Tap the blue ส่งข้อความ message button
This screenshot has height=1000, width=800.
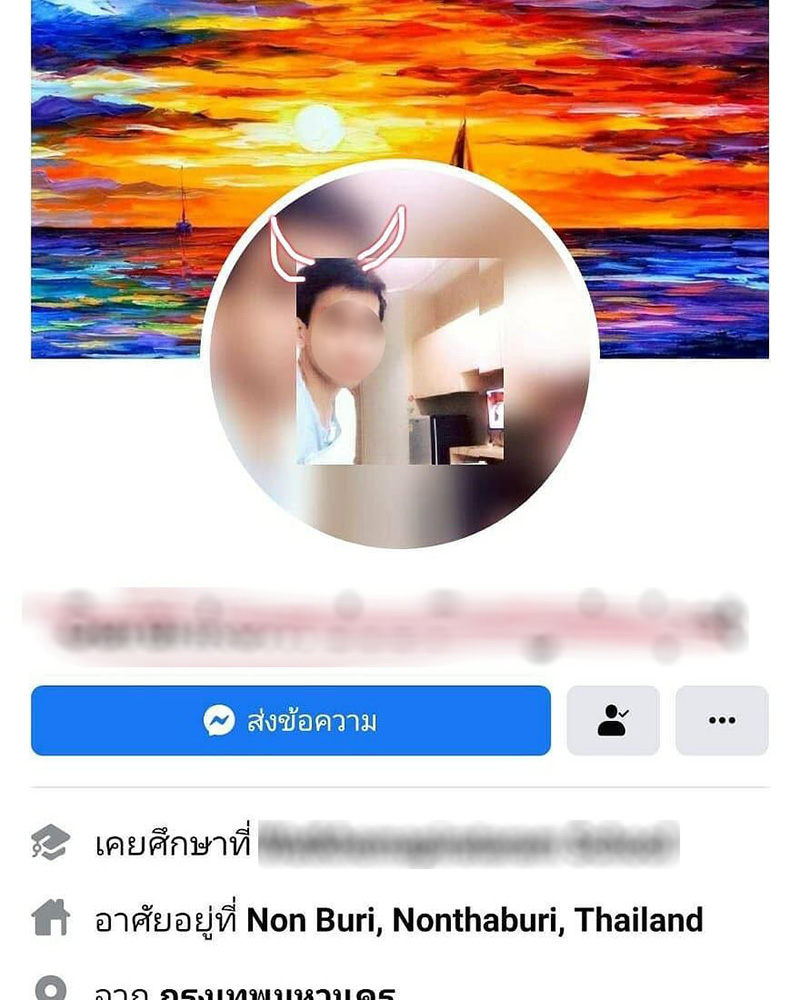[x=290, y=720]
